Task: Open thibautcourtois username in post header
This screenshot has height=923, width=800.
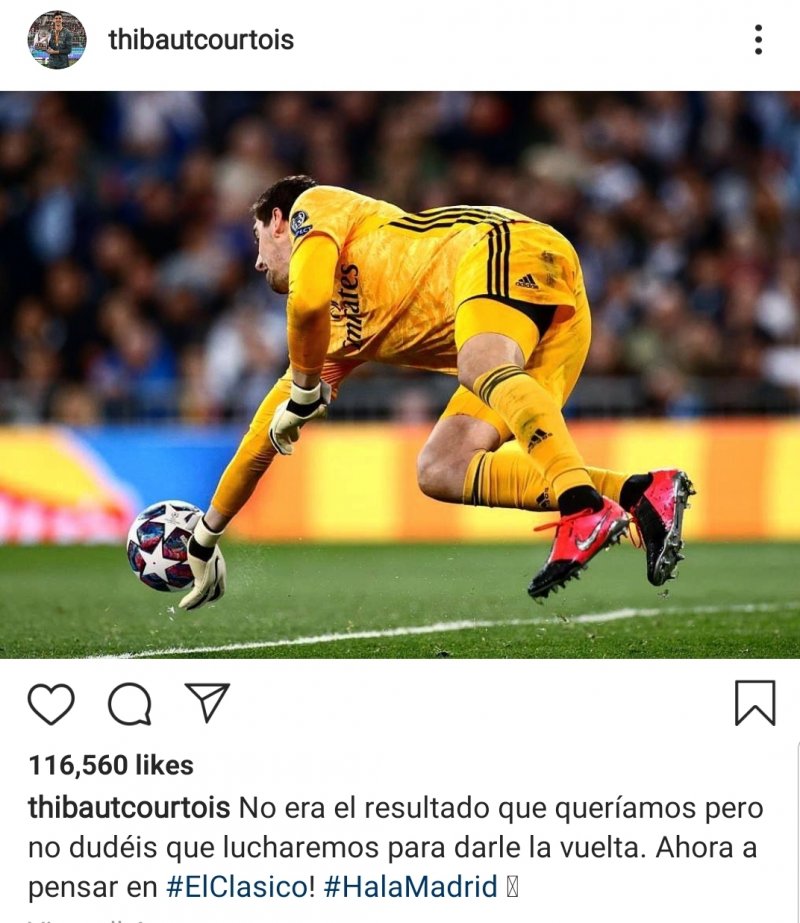Action: coord(201,40)
